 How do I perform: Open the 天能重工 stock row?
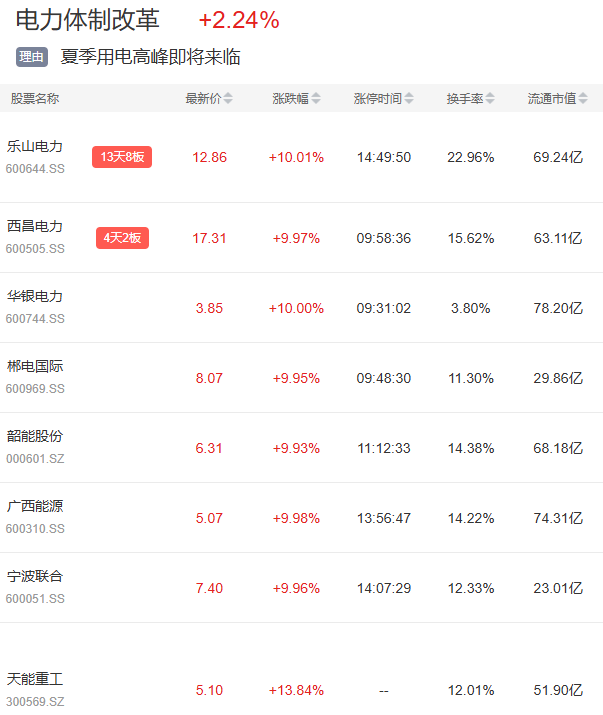click(35, 680)
